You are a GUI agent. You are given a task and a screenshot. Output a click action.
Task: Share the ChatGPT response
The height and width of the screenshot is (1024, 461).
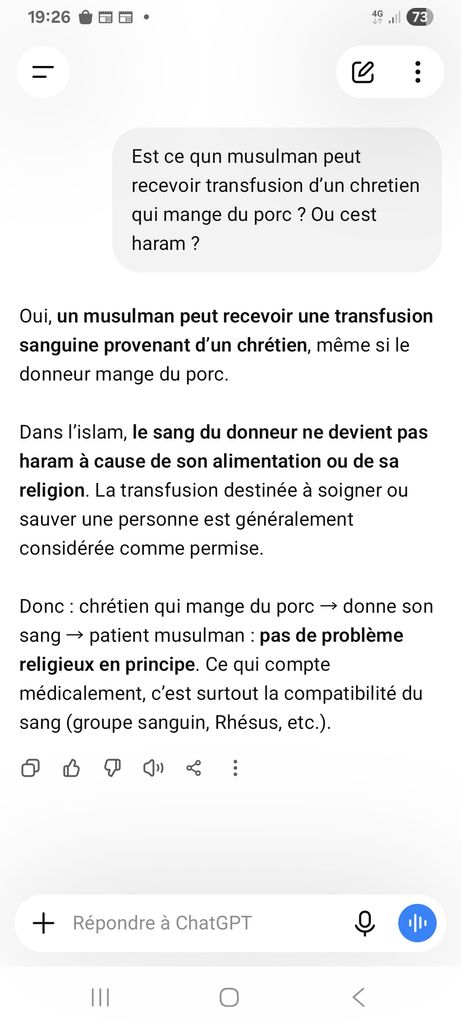(x=194, y=768)
